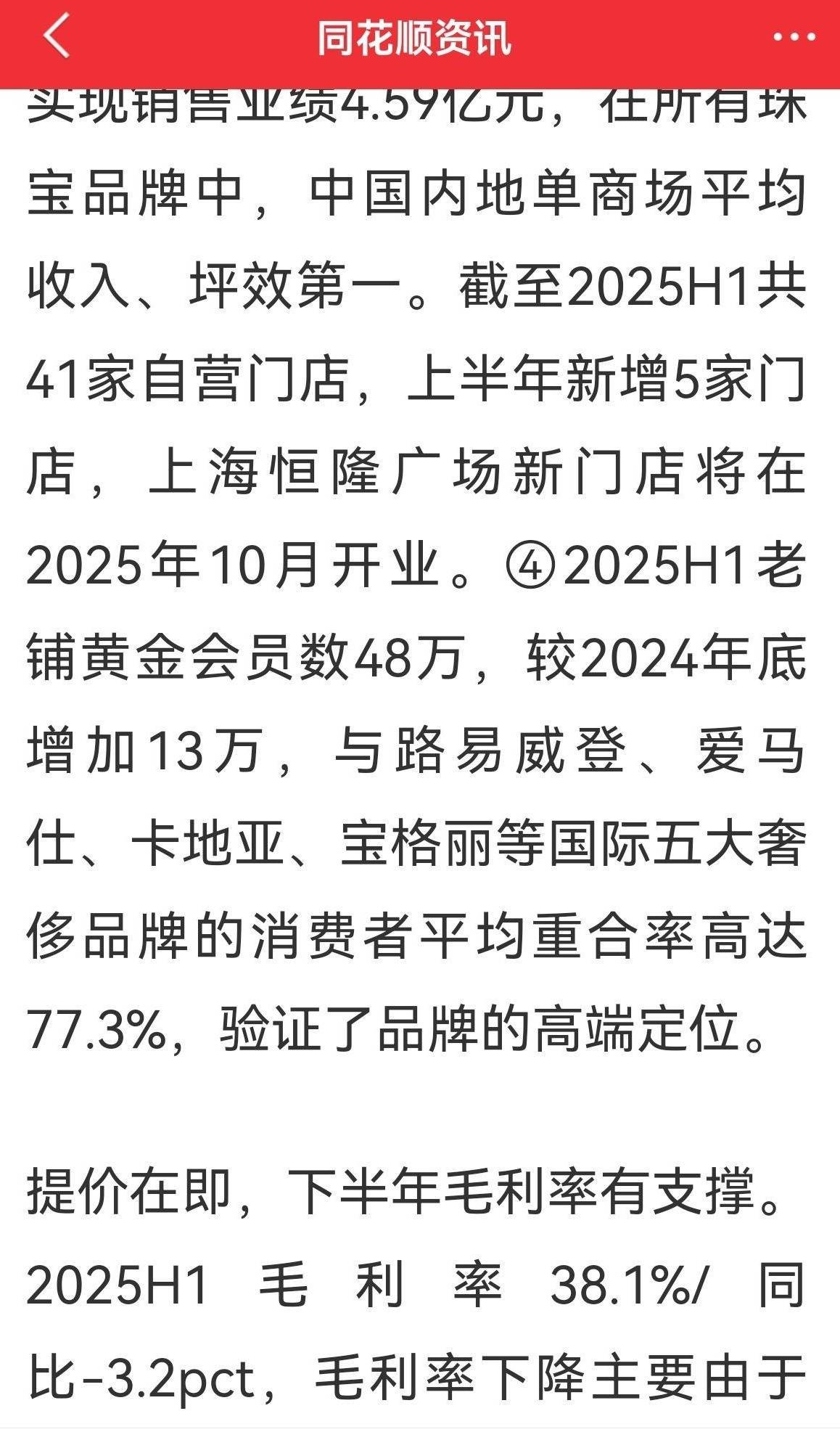This screenshot has width=840, height=1440.
Task: Open the three-dot overflow menu
Action: [x=794, y=37]
